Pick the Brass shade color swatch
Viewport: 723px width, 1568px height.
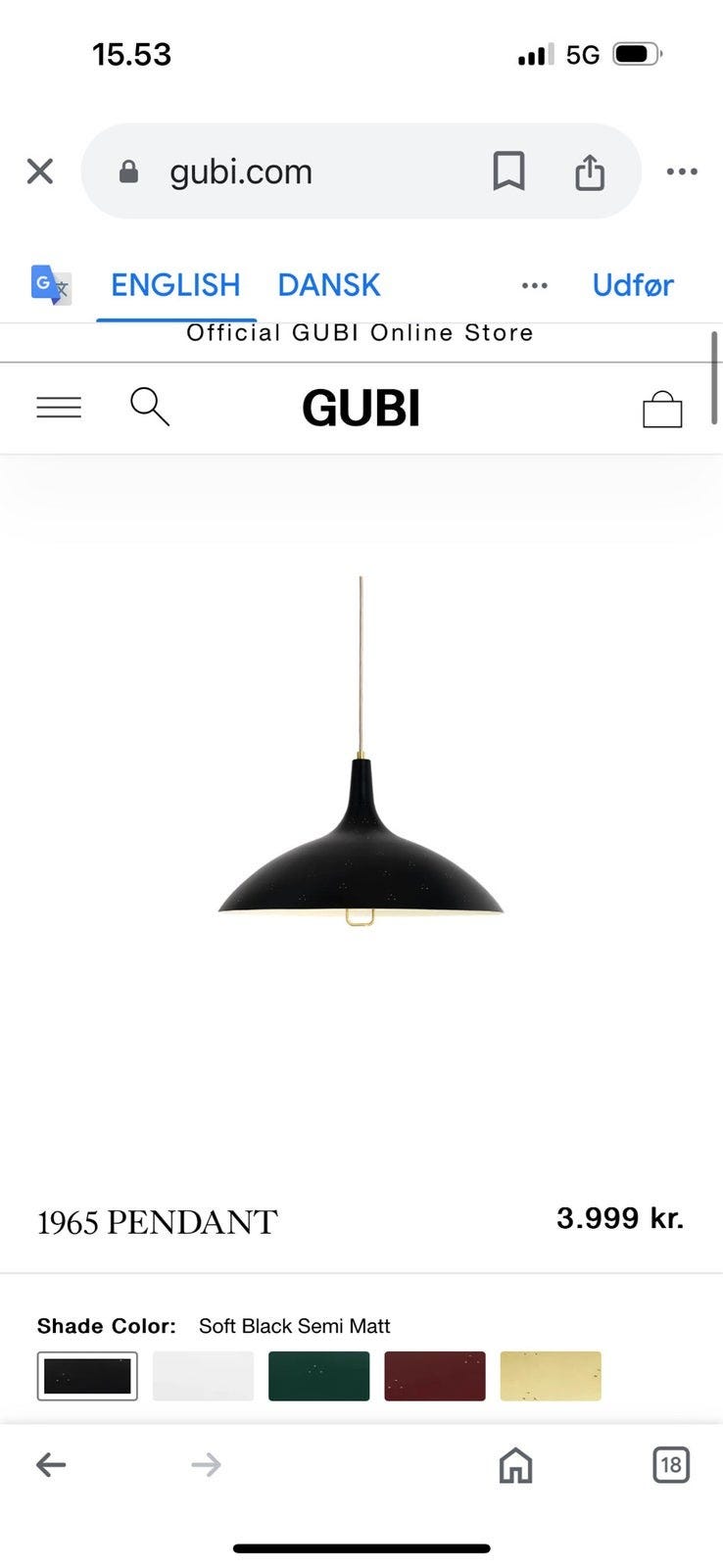coord(551,1375)
